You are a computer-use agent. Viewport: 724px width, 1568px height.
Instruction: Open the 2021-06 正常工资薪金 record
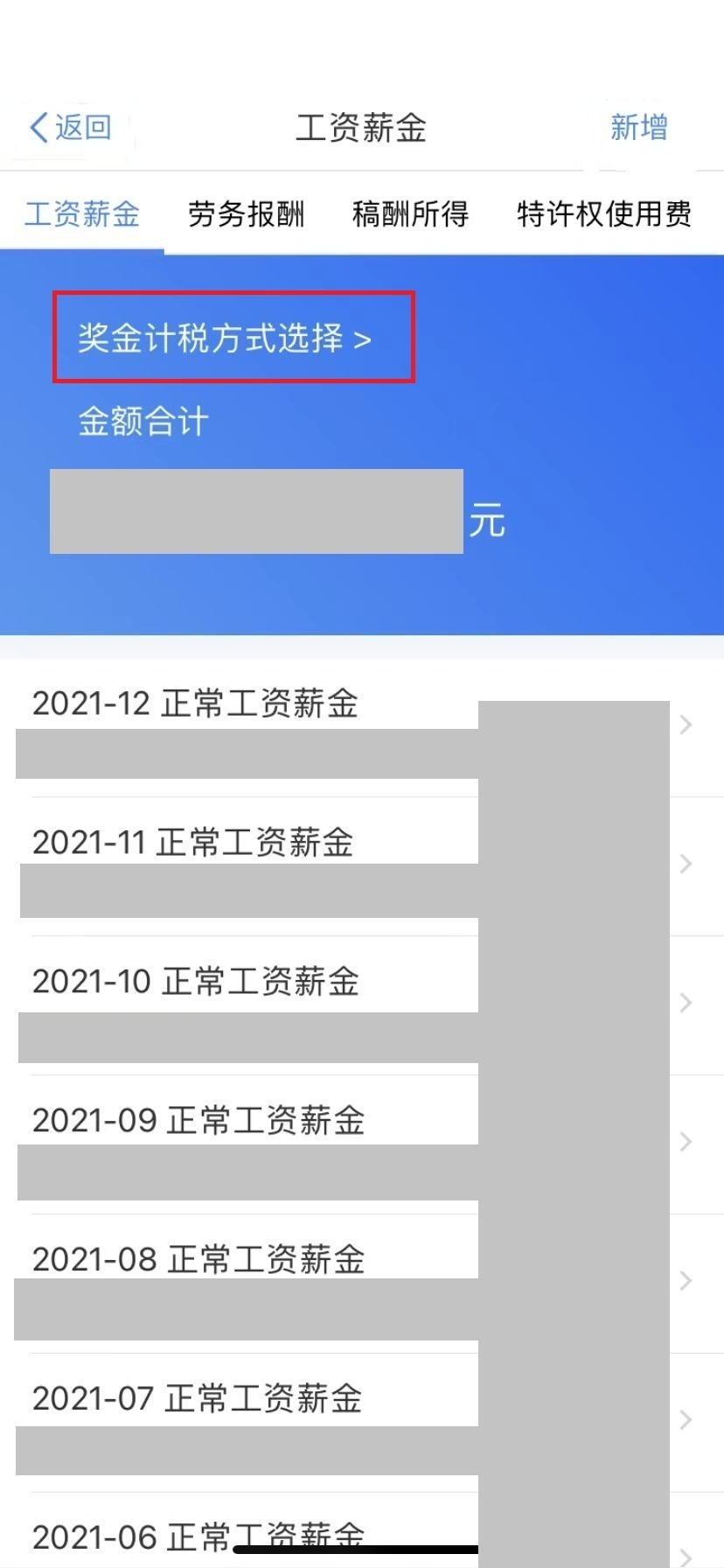tap(362, 1531)
